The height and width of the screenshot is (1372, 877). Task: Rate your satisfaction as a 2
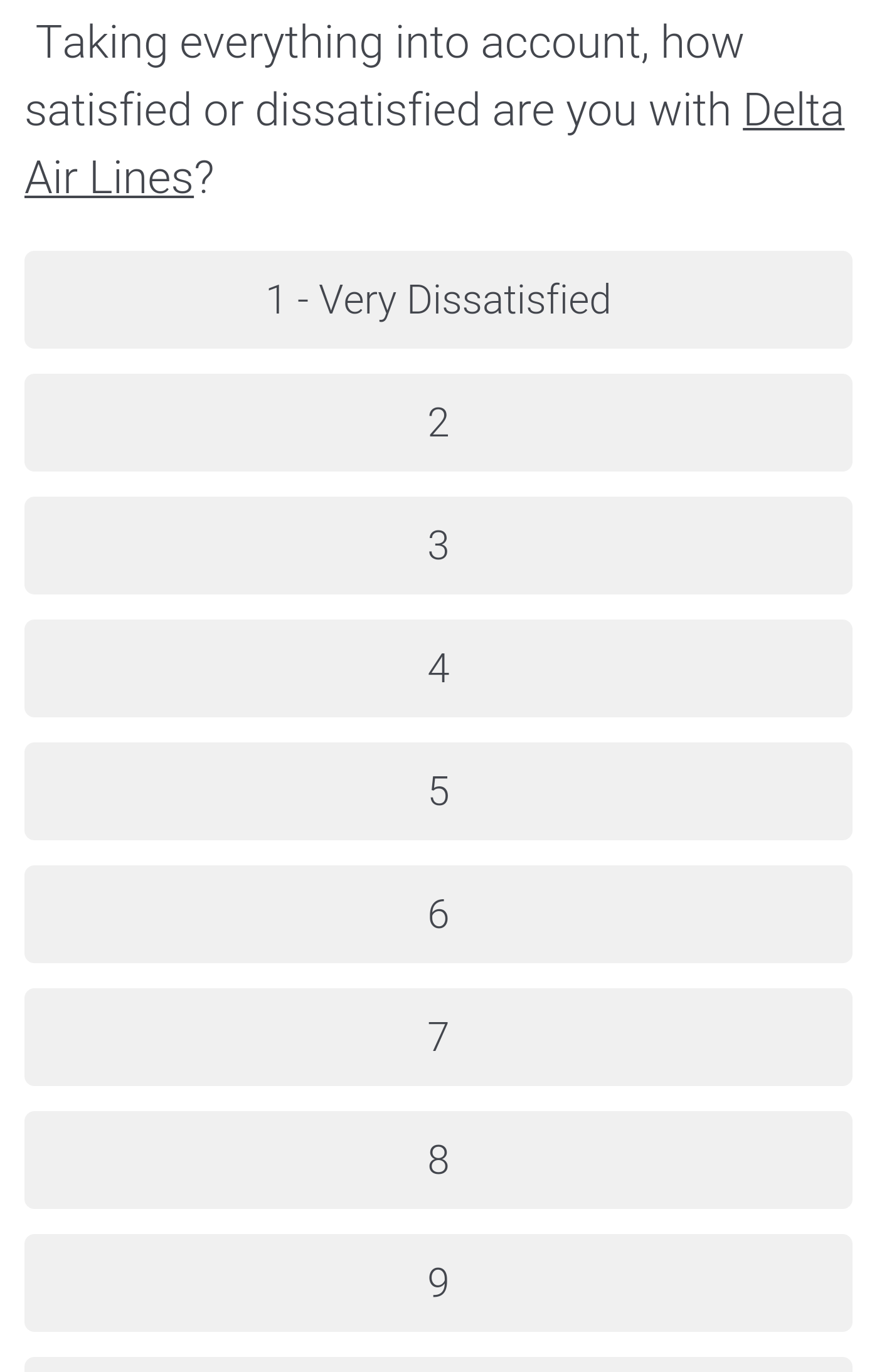pyautogui.click(x=438, y=423)
